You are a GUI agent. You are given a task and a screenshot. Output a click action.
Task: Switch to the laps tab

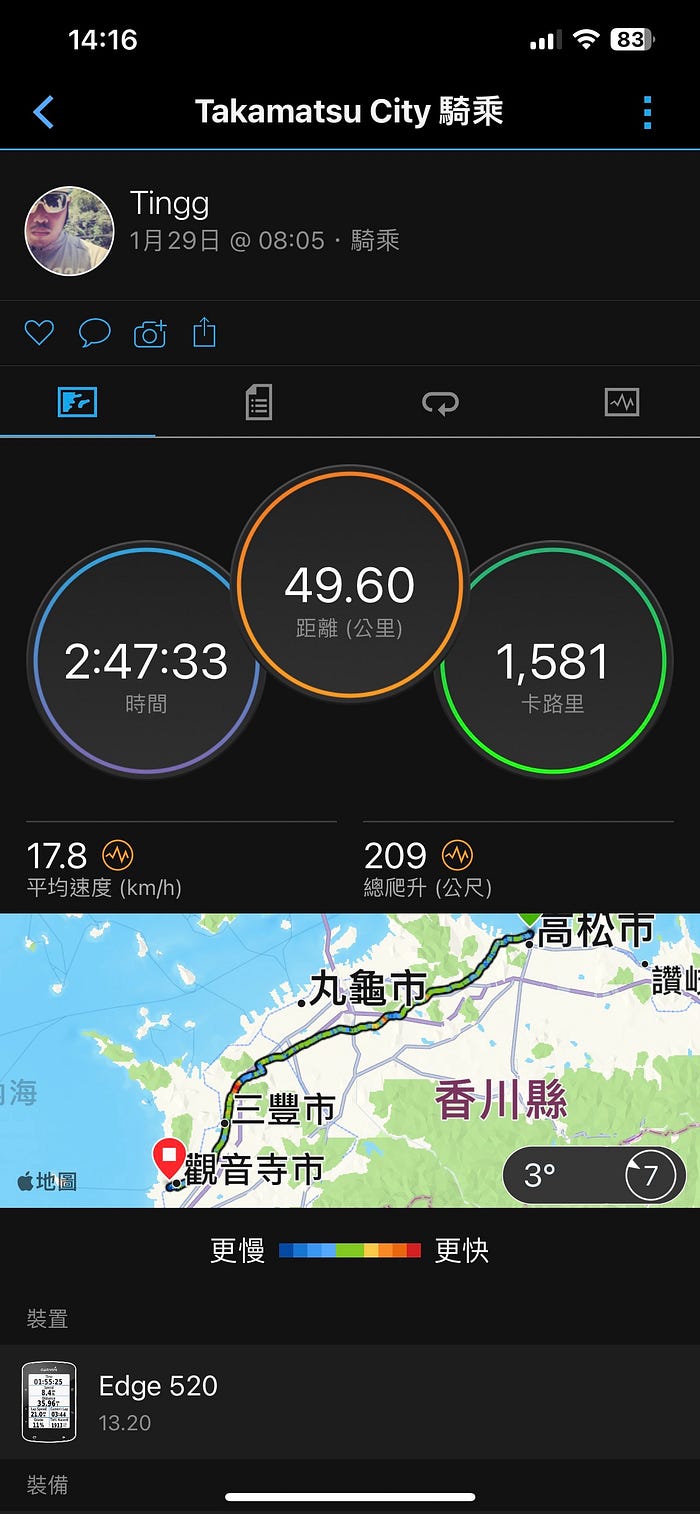tap(440, 403)
